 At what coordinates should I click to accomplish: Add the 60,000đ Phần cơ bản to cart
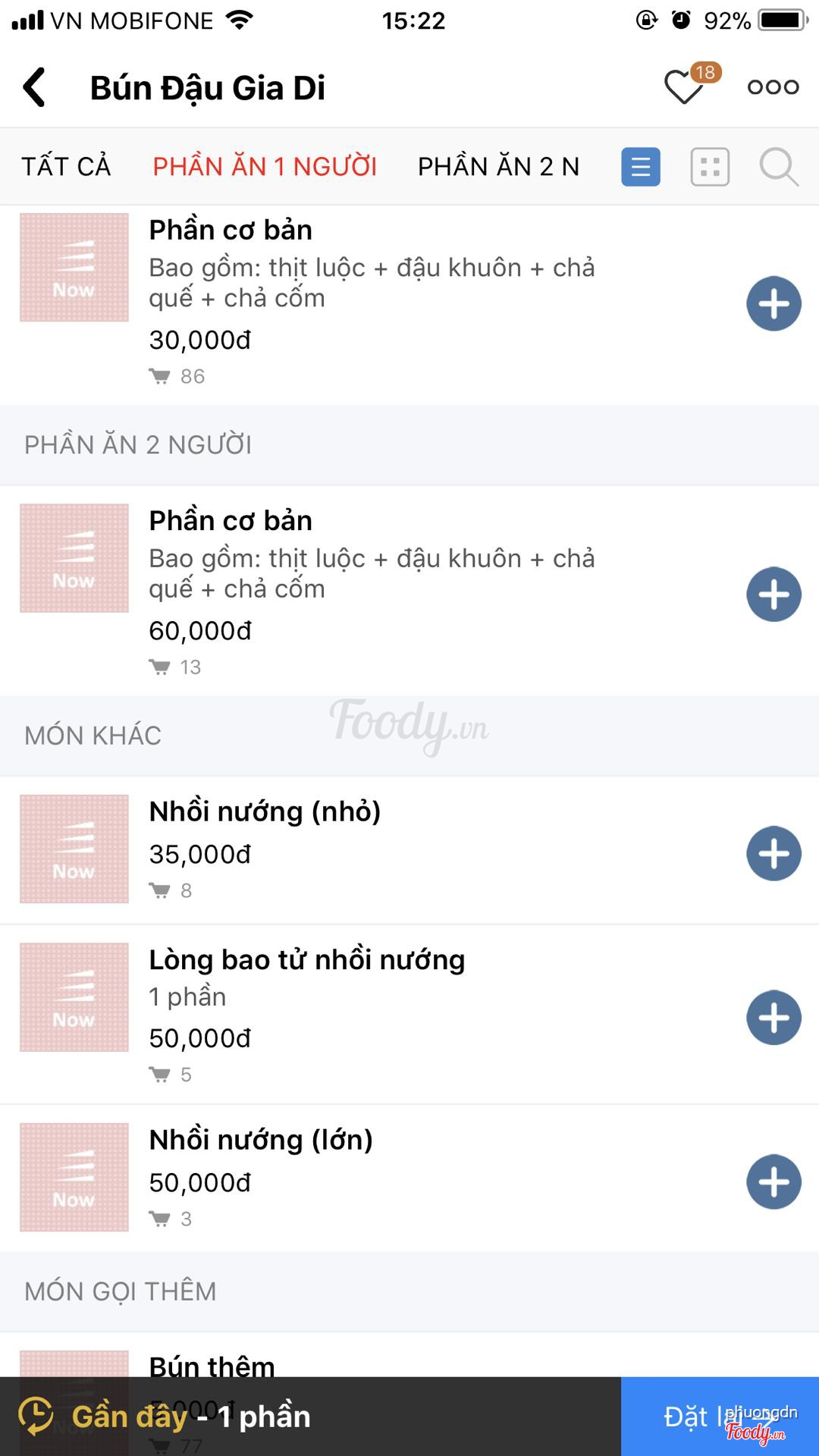click(x=773, y=595)
